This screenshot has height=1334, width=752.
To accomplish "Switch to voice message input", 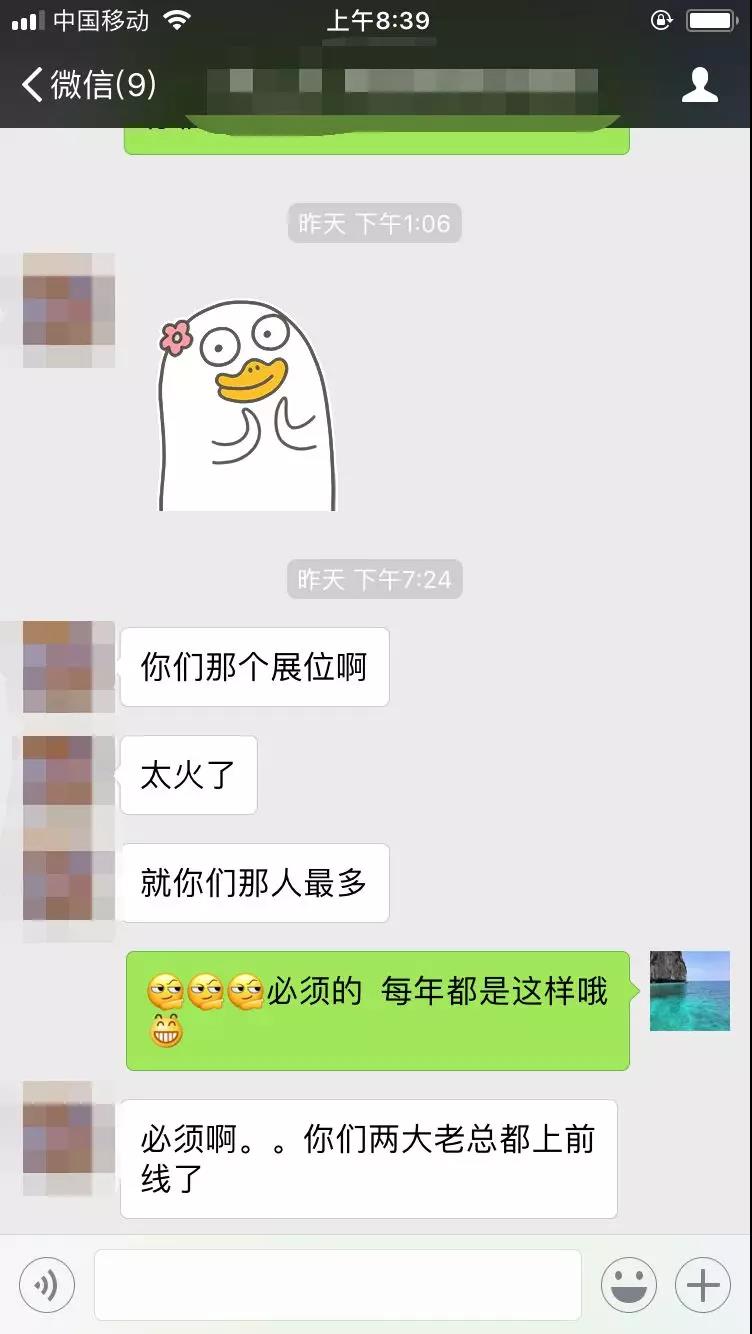I will click(47, 1285).
